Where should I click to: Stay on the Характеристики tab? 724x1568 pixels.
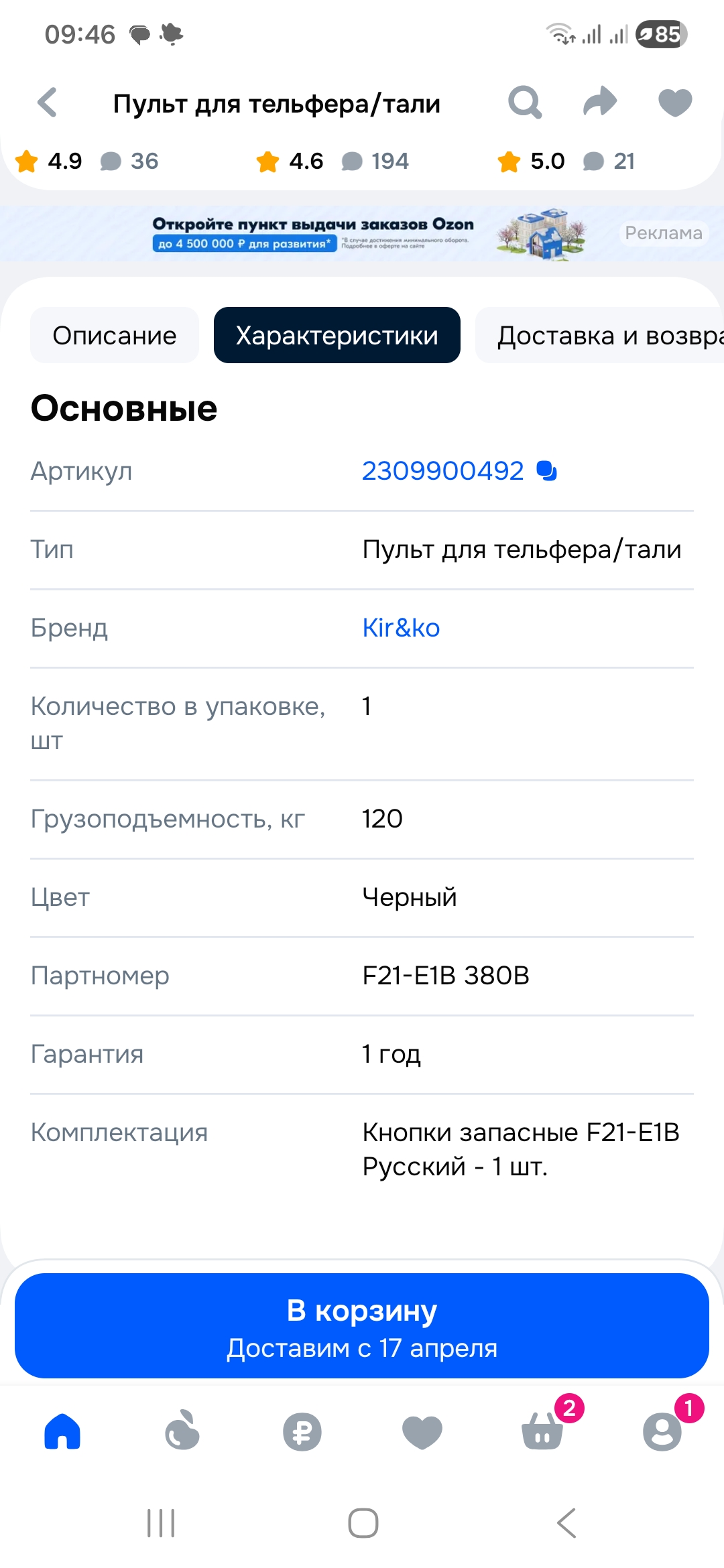[x=337, y=335]
